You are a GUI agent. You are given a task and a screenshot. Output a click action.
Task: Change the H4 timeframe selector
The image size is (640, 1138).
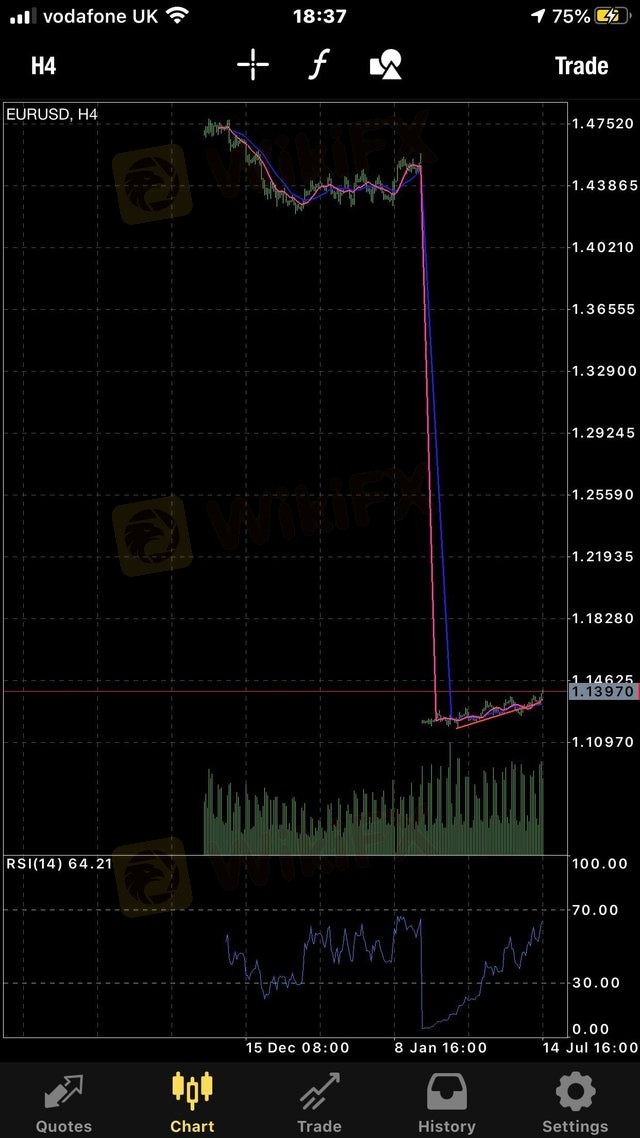point(44,66)
